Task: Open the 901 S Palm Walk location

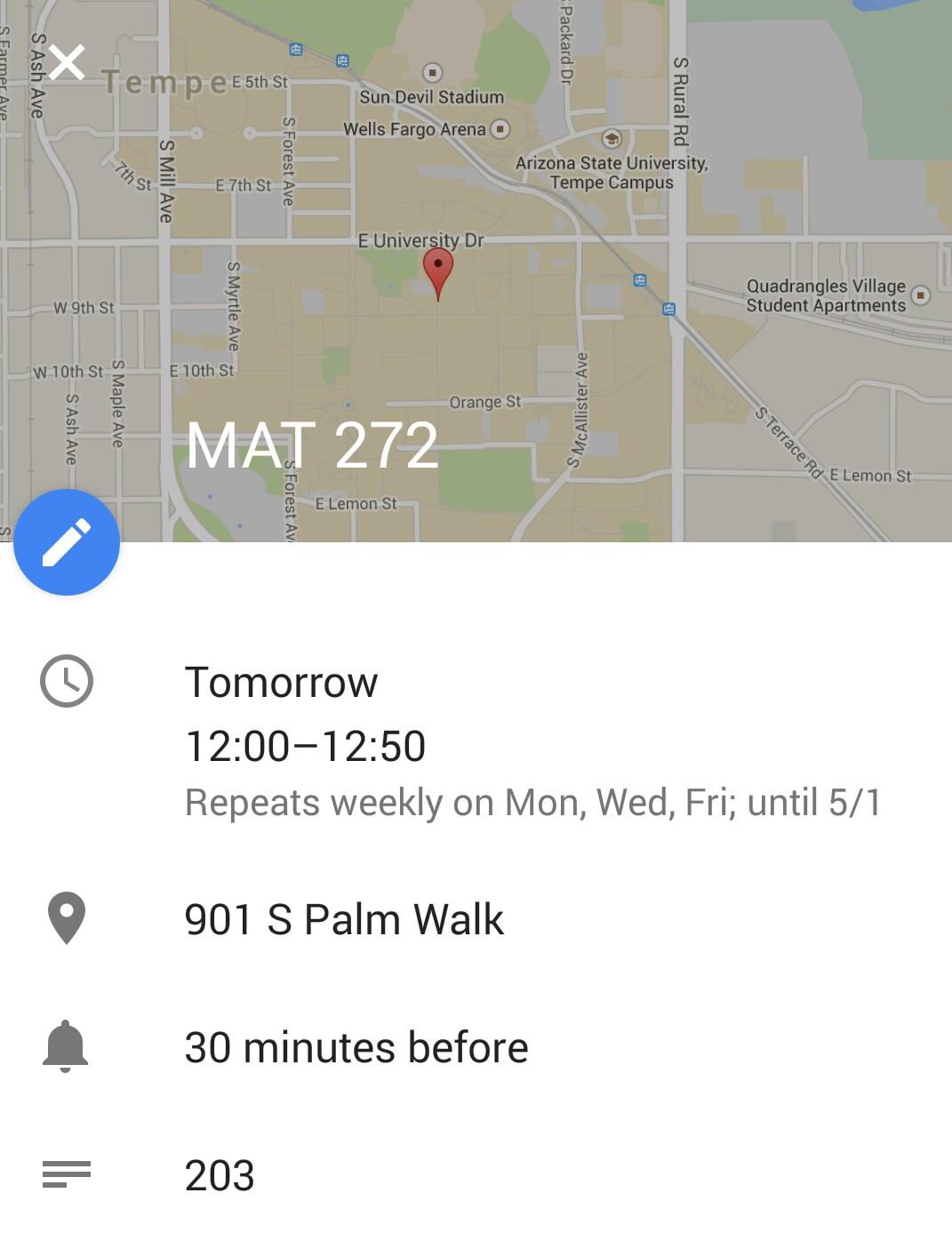Action: (x=344, y=919)
